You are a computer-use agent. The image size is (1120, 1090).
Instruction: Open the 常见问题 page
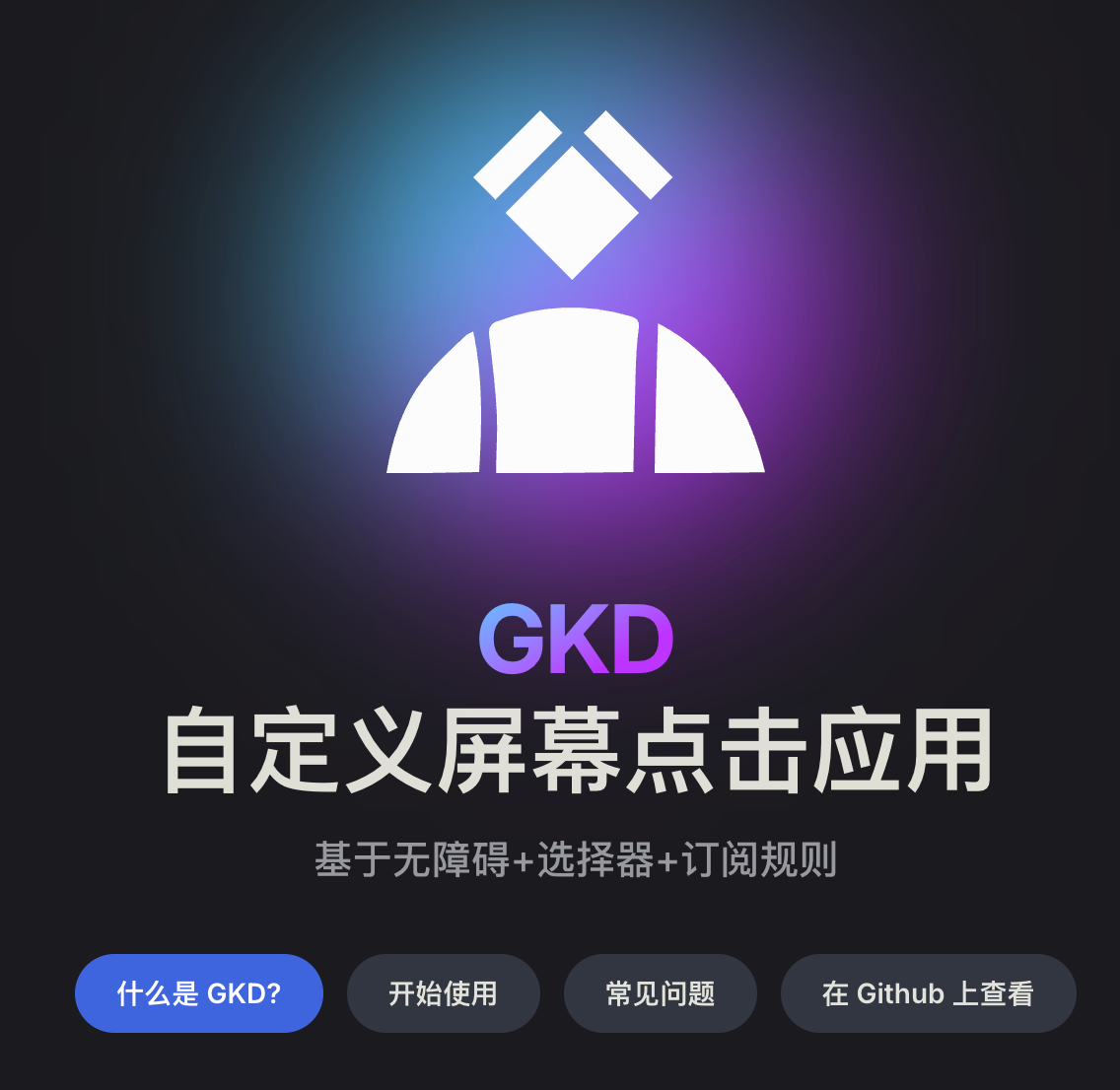point(660,993)
